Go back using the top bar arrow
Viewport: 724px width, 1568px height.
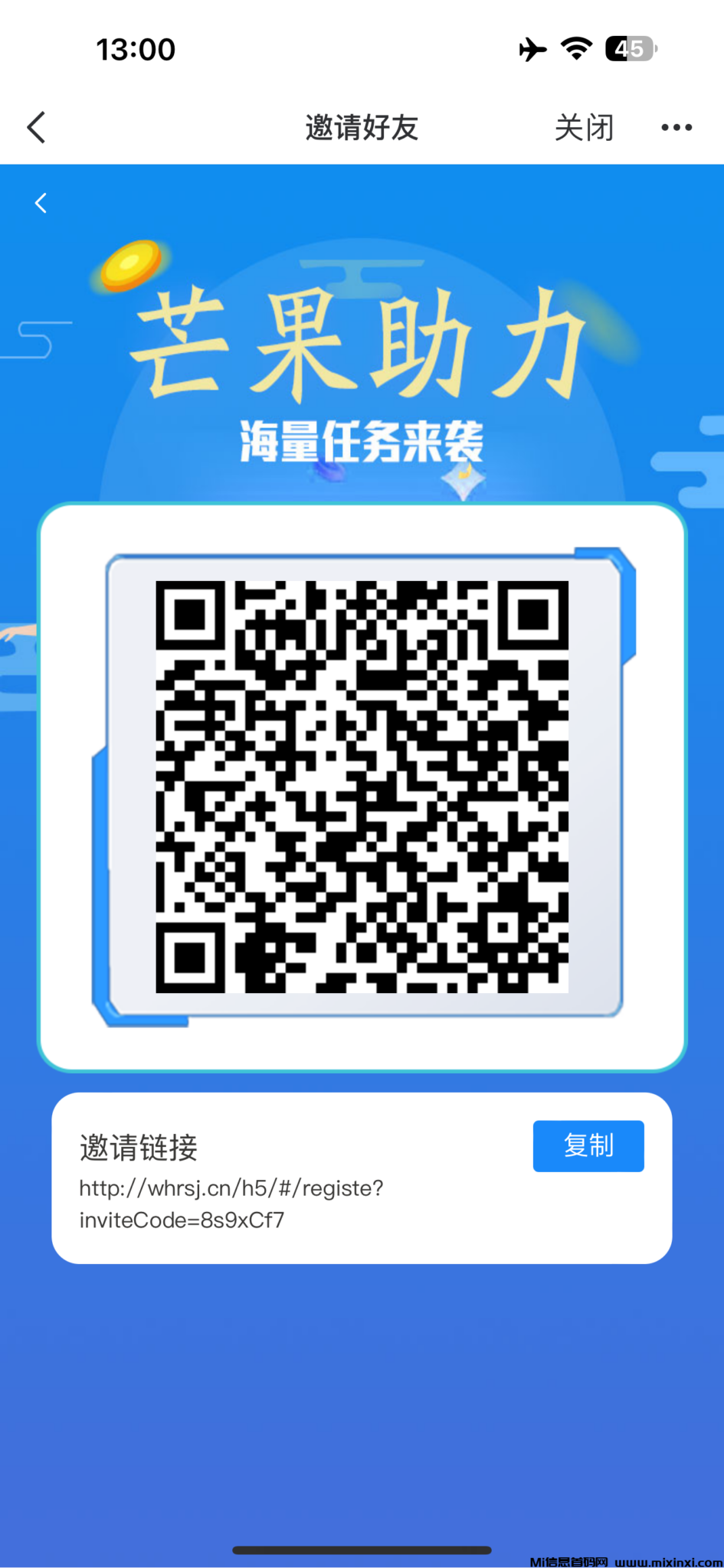[37, 127]
